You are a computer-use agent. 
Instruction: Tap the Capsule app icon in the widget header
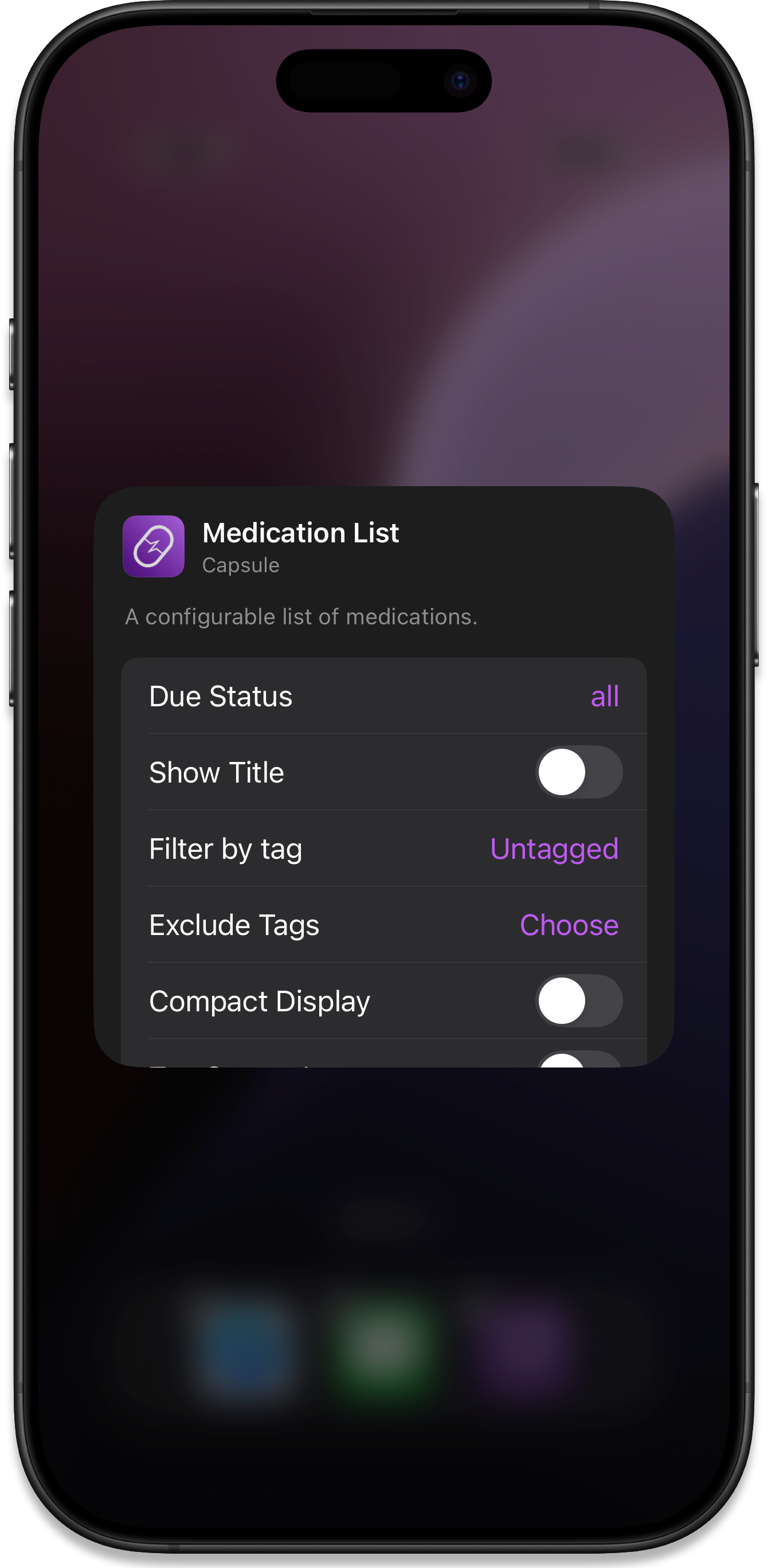point(154,546)
